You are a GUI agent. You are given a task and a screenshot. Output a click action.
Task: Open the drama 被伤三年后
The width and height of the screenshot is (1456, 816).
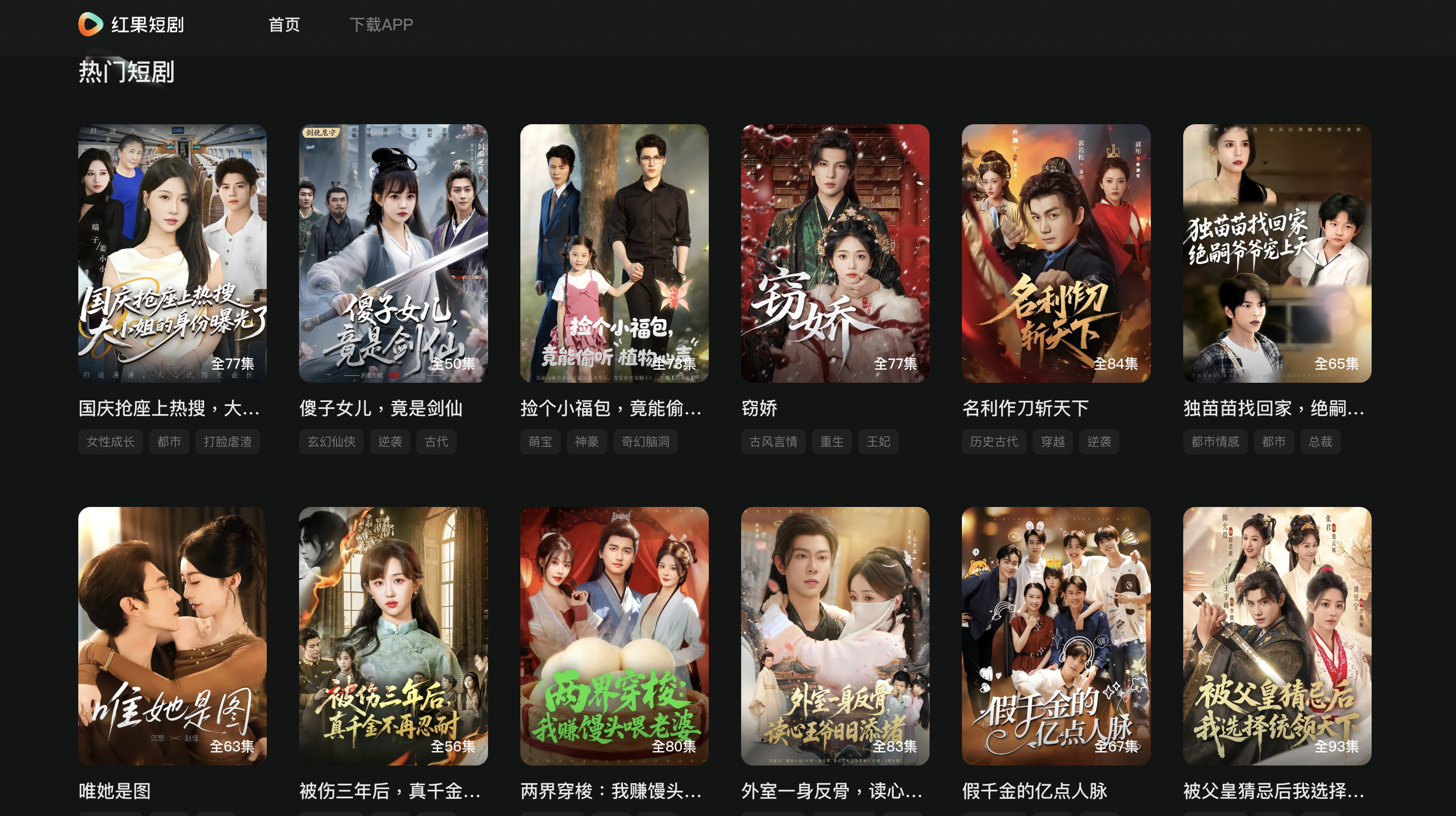tap(393, 636)
